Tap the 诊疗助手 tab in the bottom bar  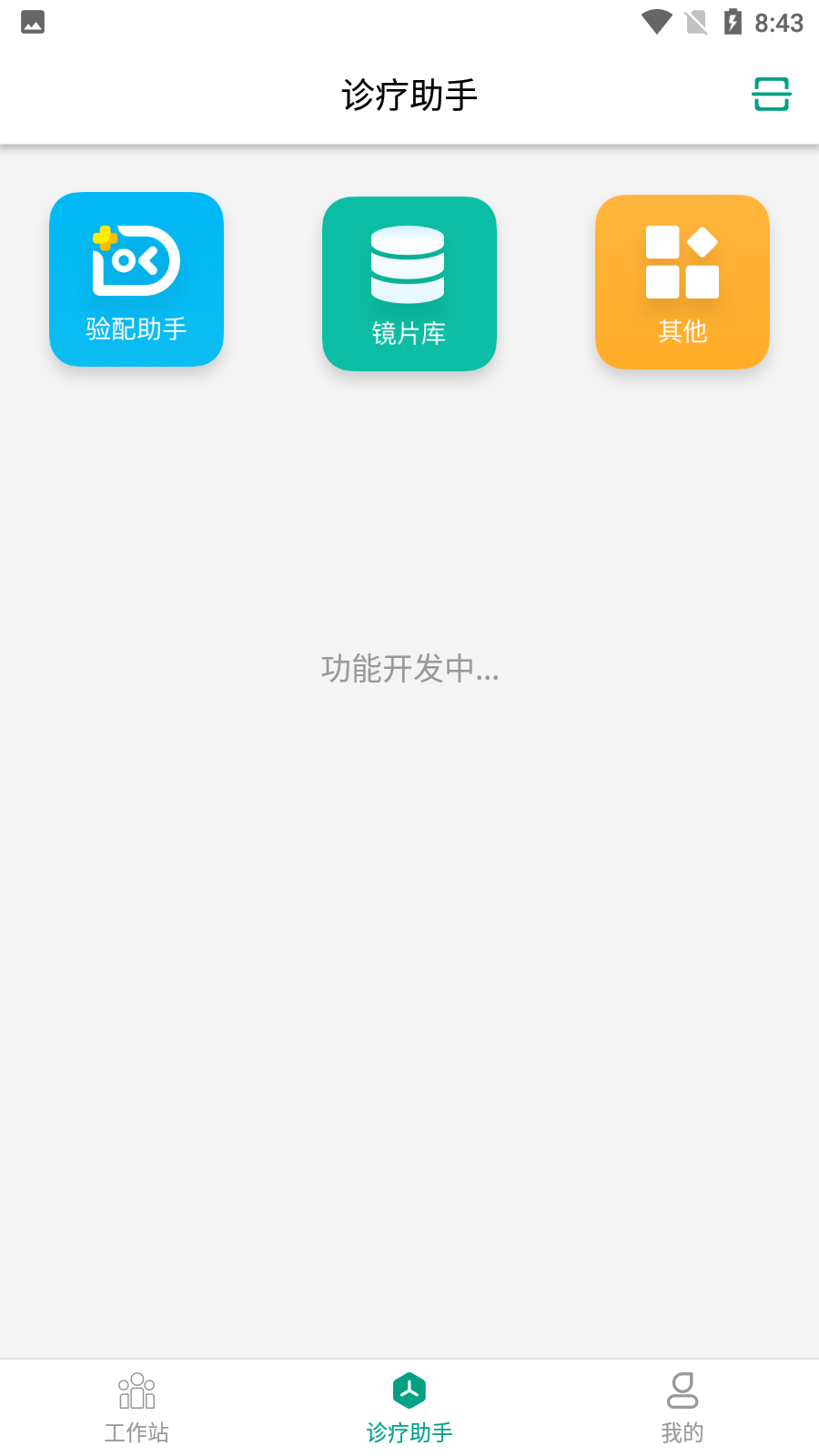pos(409,1408)
